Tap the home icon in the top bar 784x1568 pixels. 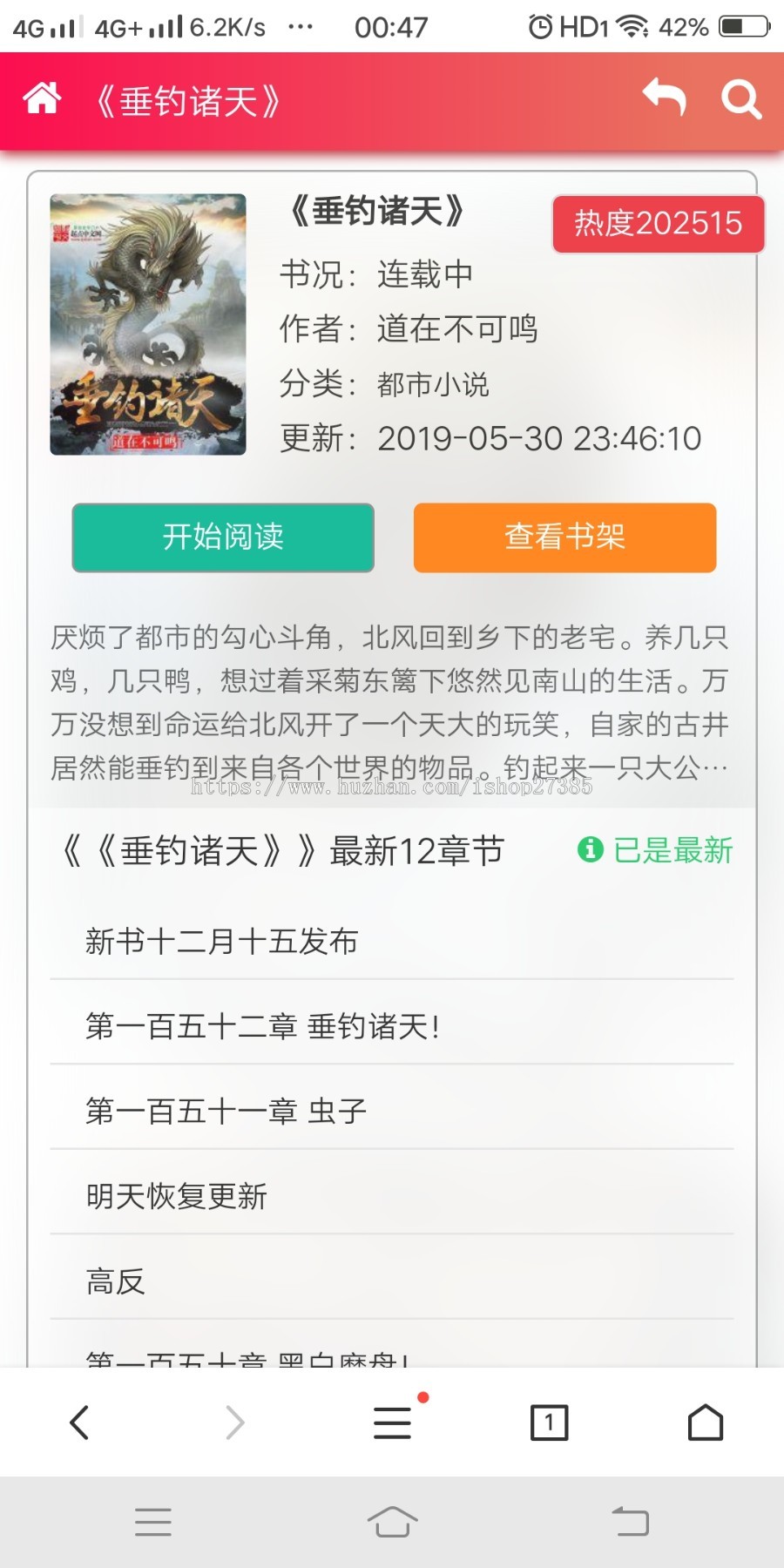tap(41, 98)
